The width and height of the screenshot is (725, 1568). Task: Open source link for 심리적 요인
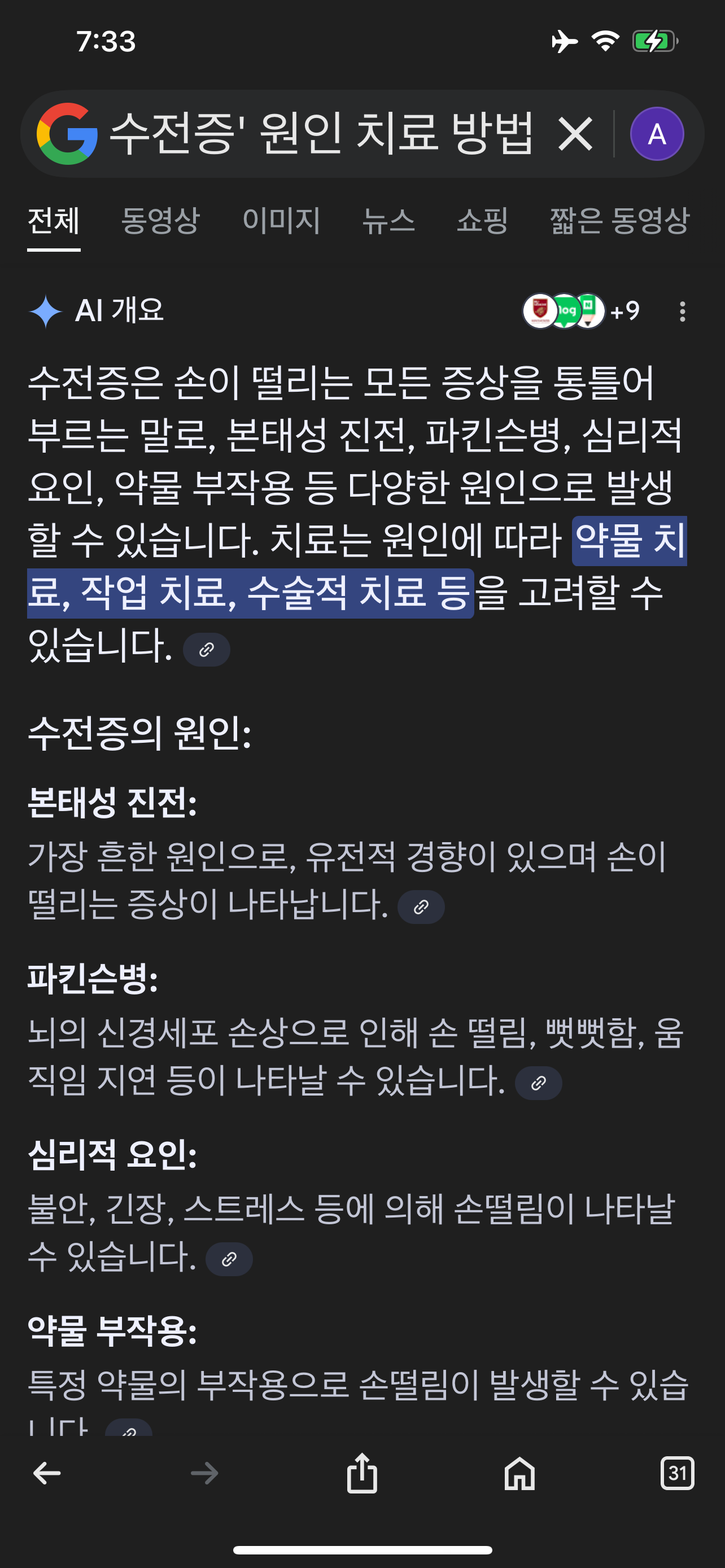(229, 1259)
